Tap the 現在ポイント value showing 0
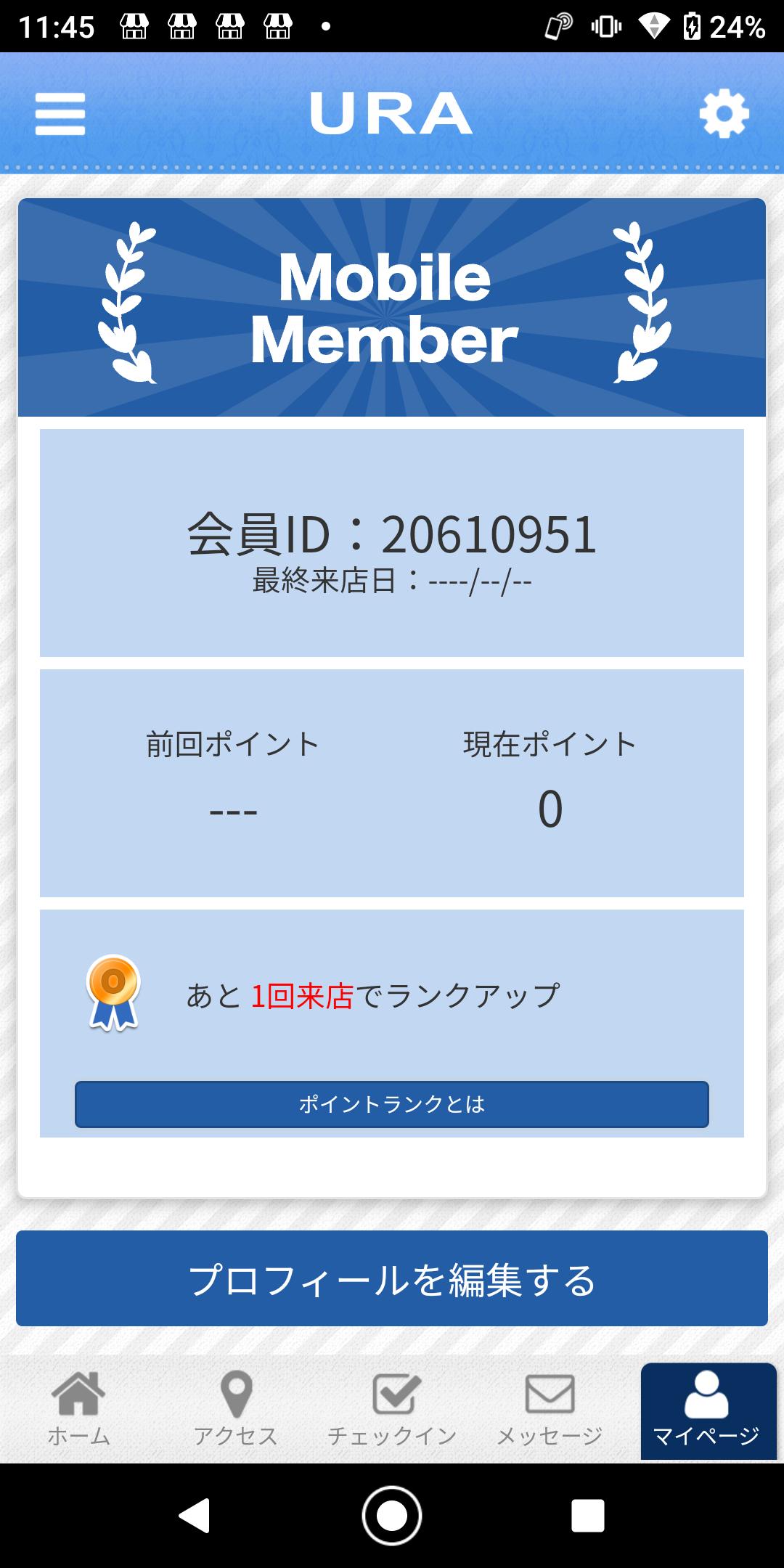The image size is (784, 1568). (552, 808)
